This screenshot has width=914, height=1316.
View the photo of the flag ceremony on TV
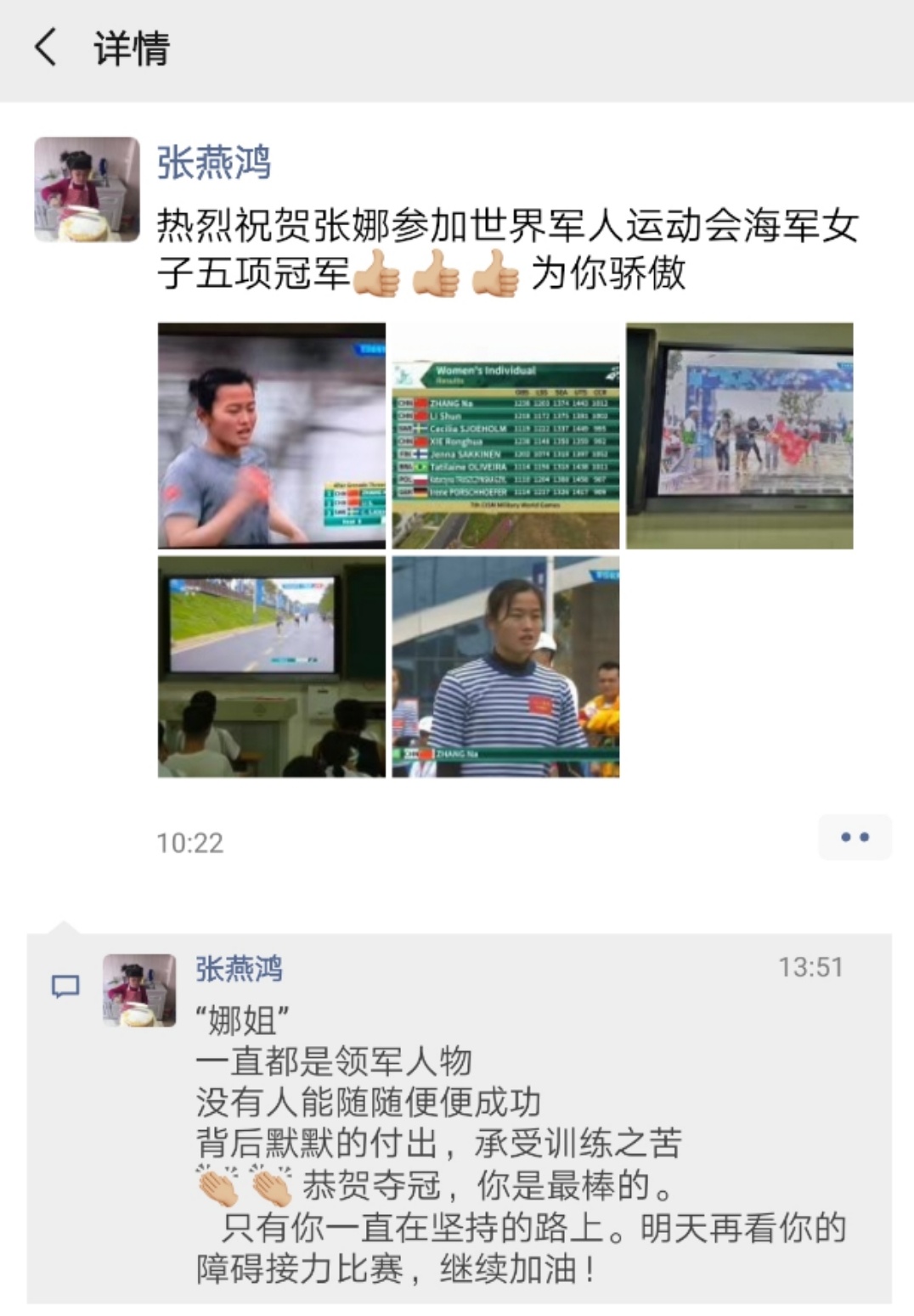(x=739, y=436)
